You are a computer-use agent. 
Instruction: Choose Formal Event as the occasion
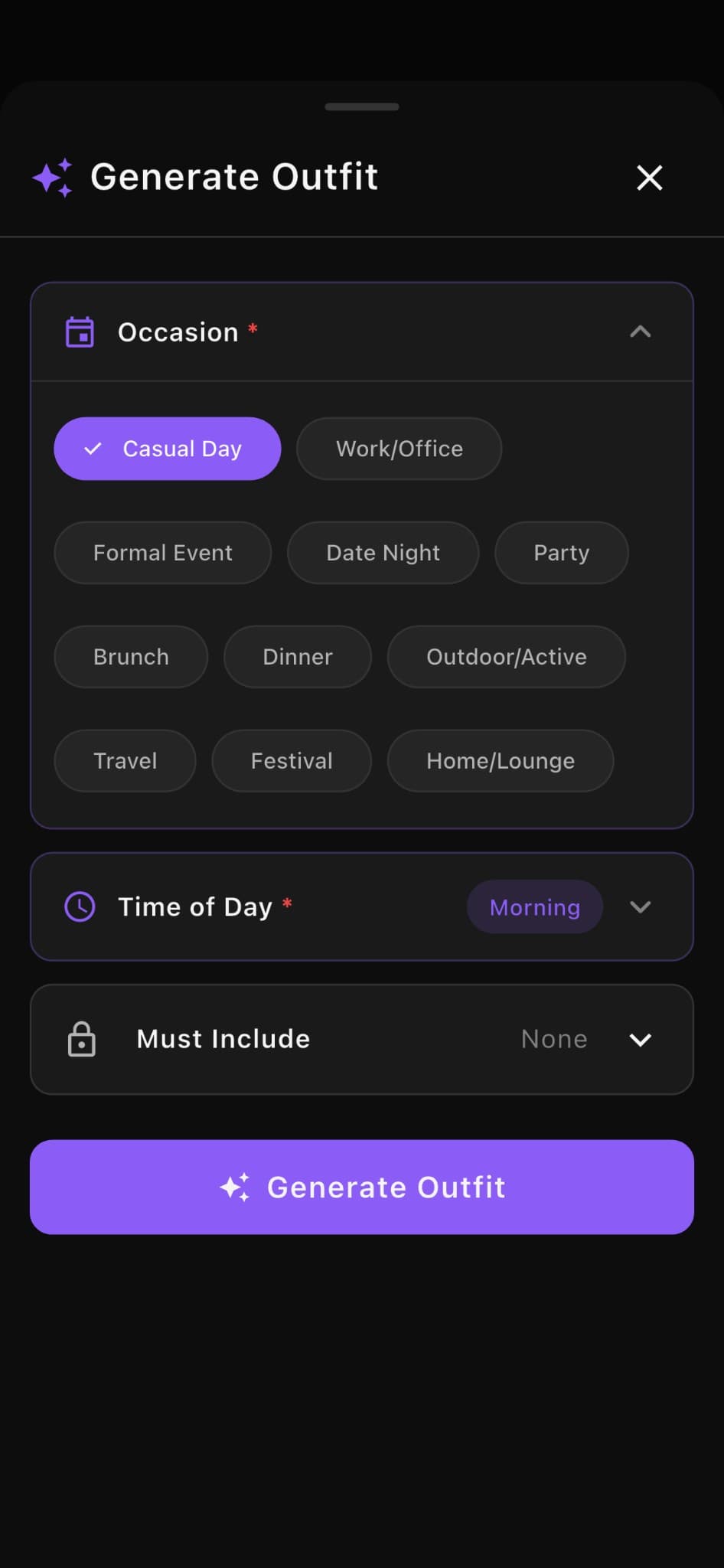click(x=162, y=553)
